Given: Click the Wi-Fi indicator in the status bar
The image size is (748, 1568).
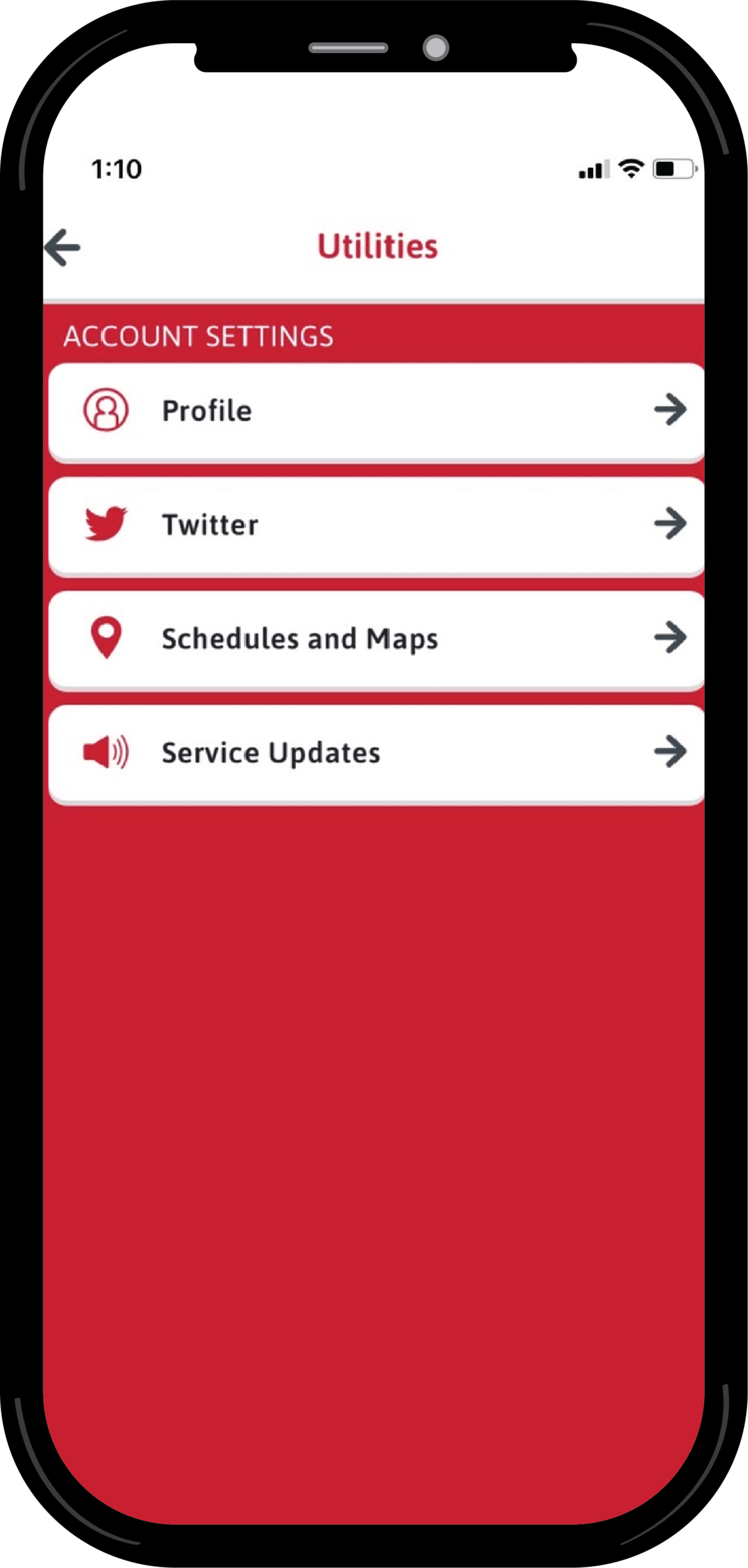Looking at the screenshot, I should pyautogui.click(x=629, y=169).
